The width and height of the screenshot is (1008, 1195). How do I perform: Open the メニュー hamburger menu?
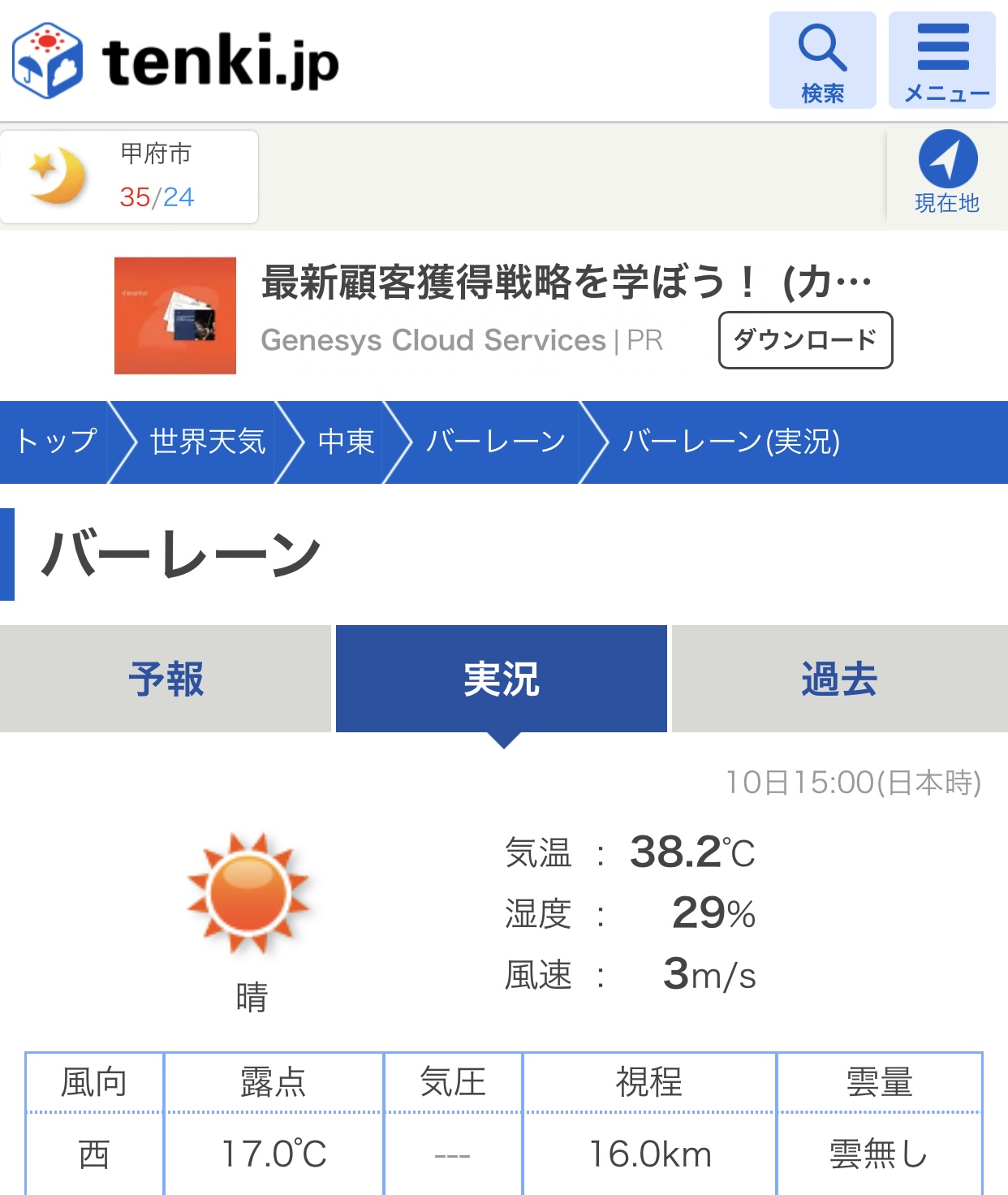click(942, 60)
